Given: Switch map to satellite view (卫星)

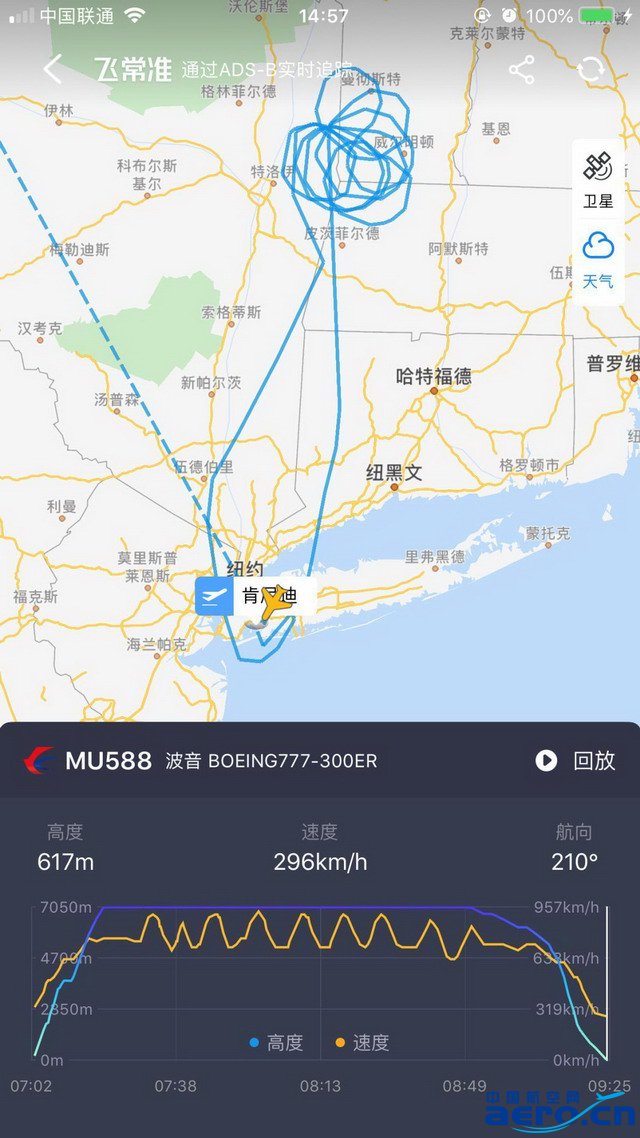Looking at the screenshot, I should (598, 180).
